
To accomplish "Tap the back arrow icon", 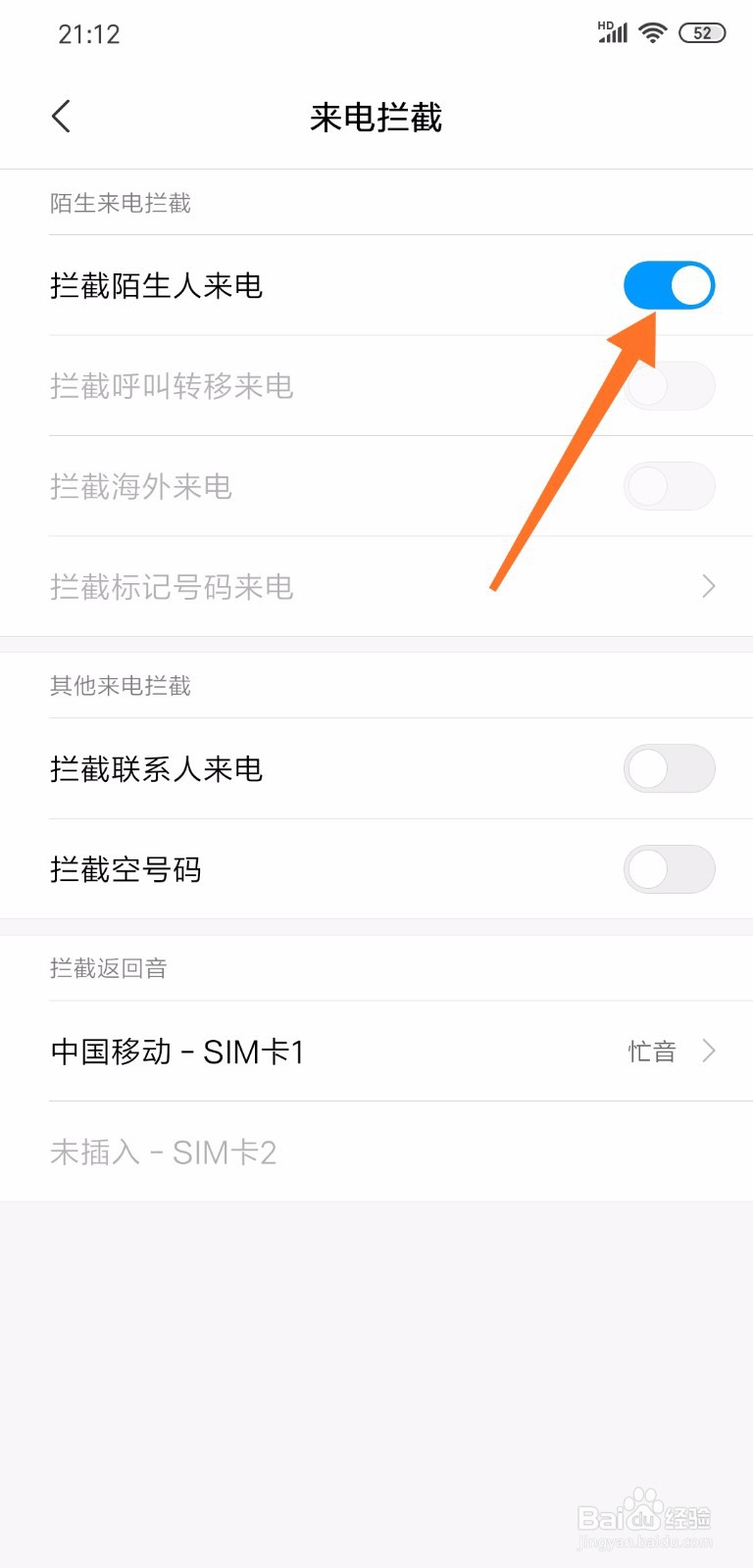I will point(61,116).
